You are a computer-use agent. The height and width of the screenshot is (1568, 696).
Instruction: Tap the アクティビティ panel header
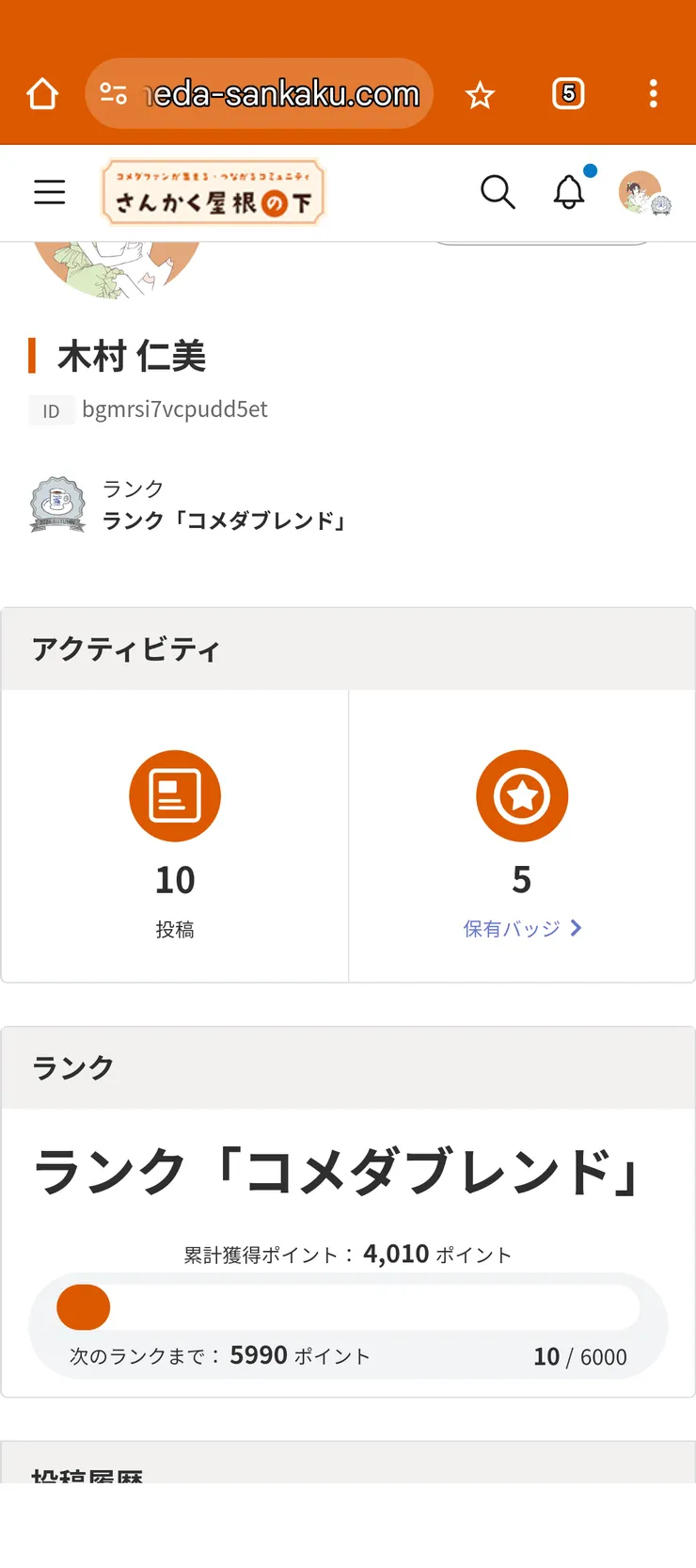126,648
